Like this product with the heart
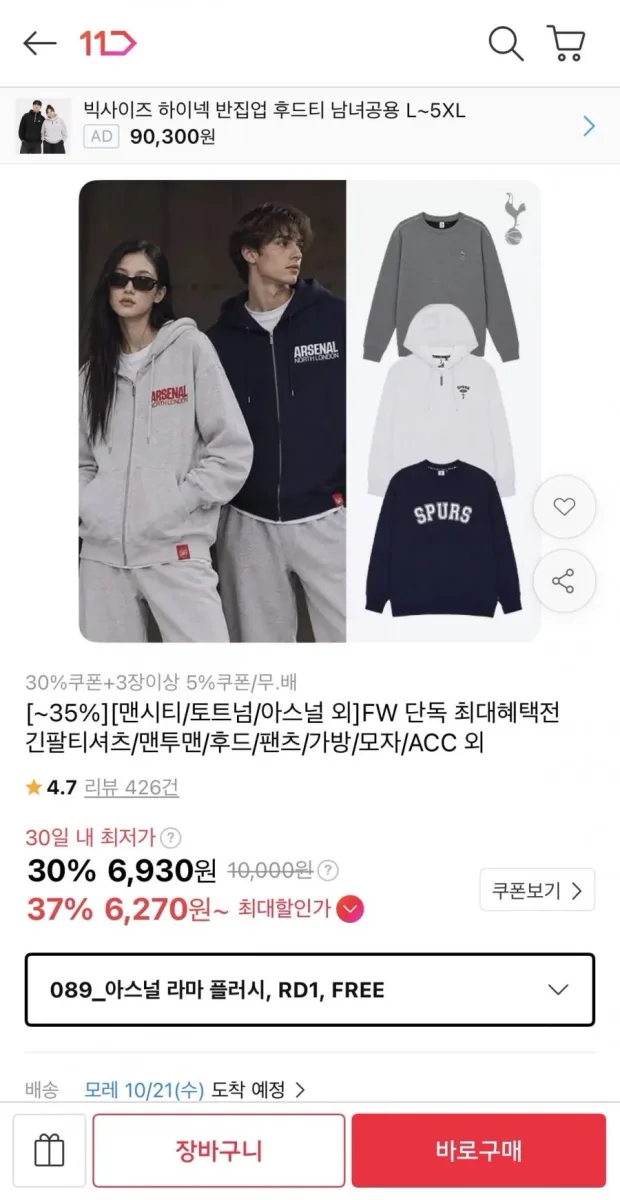The height and width of the screenshot is (1200, 620). (x=564, y=507)
